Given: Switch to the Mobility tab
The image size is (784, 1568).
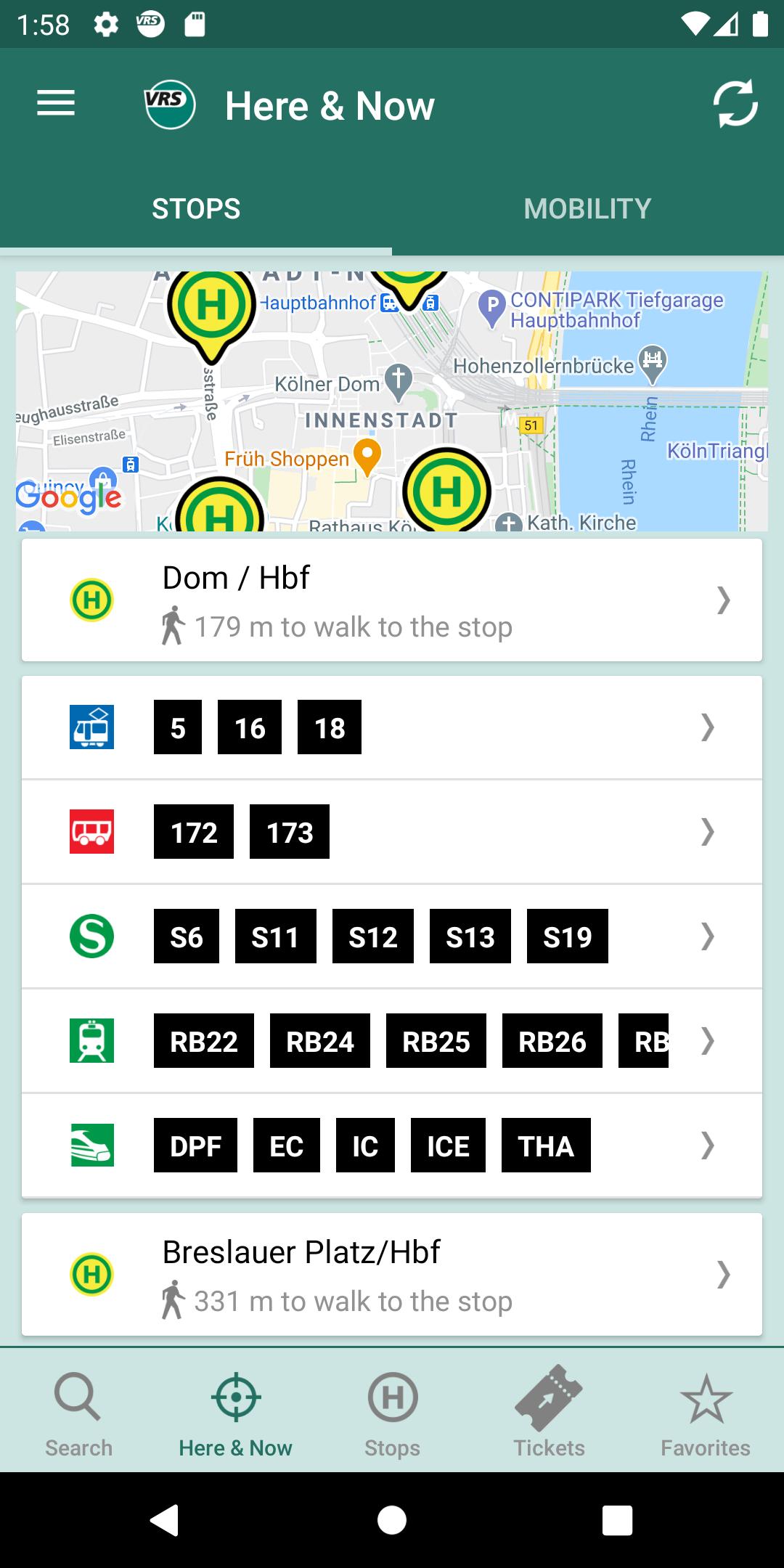Looking at the screenshot, I should [x=588, y=209].
